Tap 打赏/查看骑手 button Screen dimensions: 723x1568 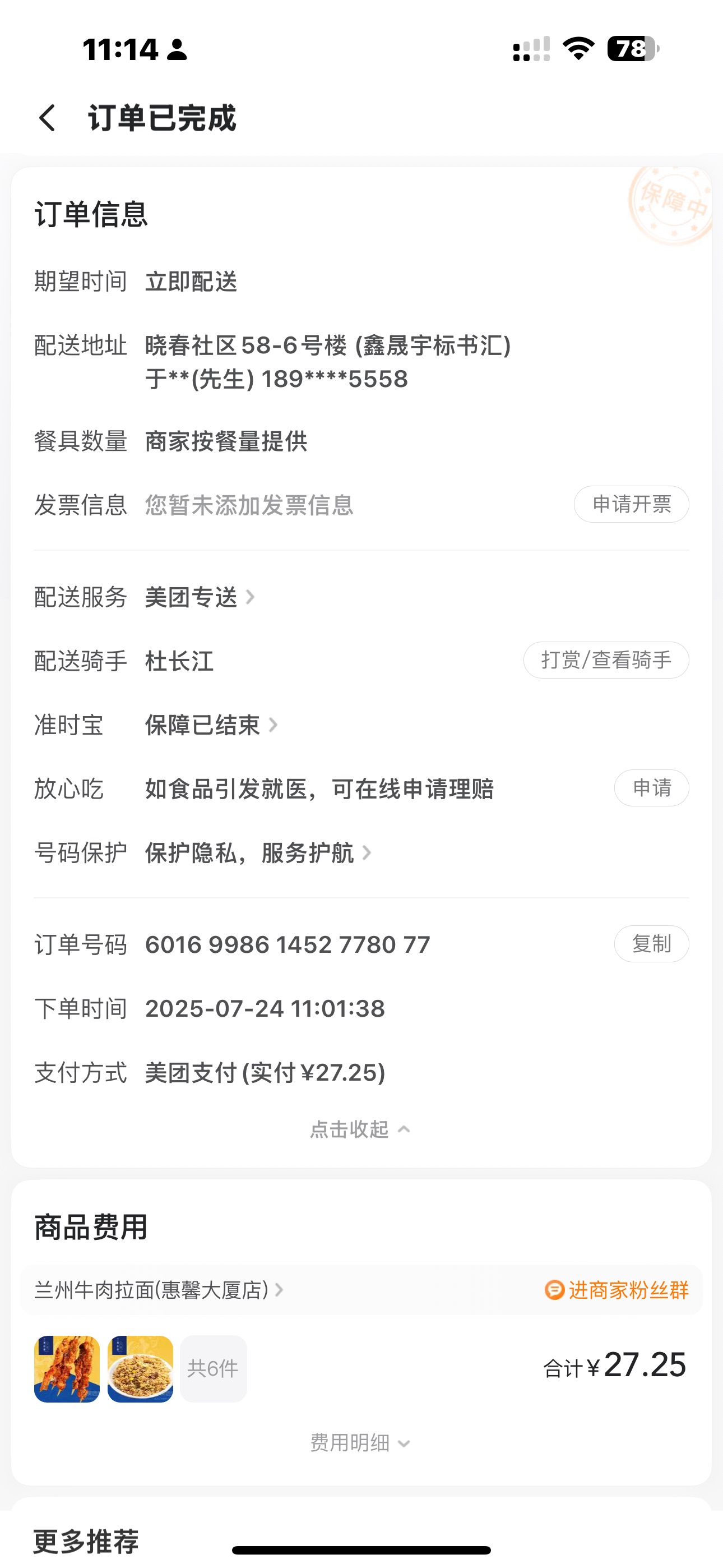(x=605, y=660)
